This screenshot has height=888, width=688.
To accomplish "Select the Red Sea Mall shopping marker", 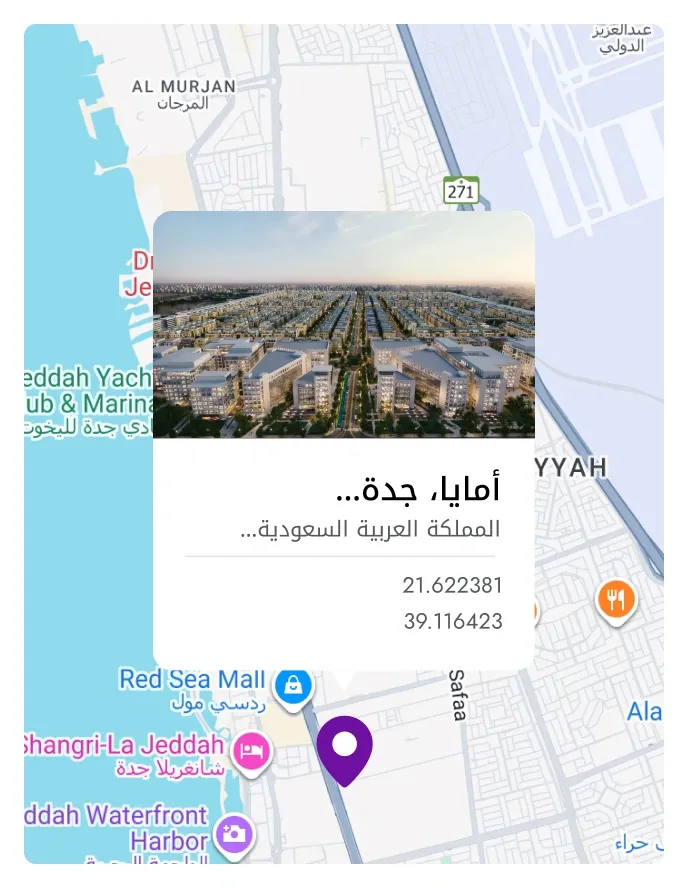I will point(292,686).
